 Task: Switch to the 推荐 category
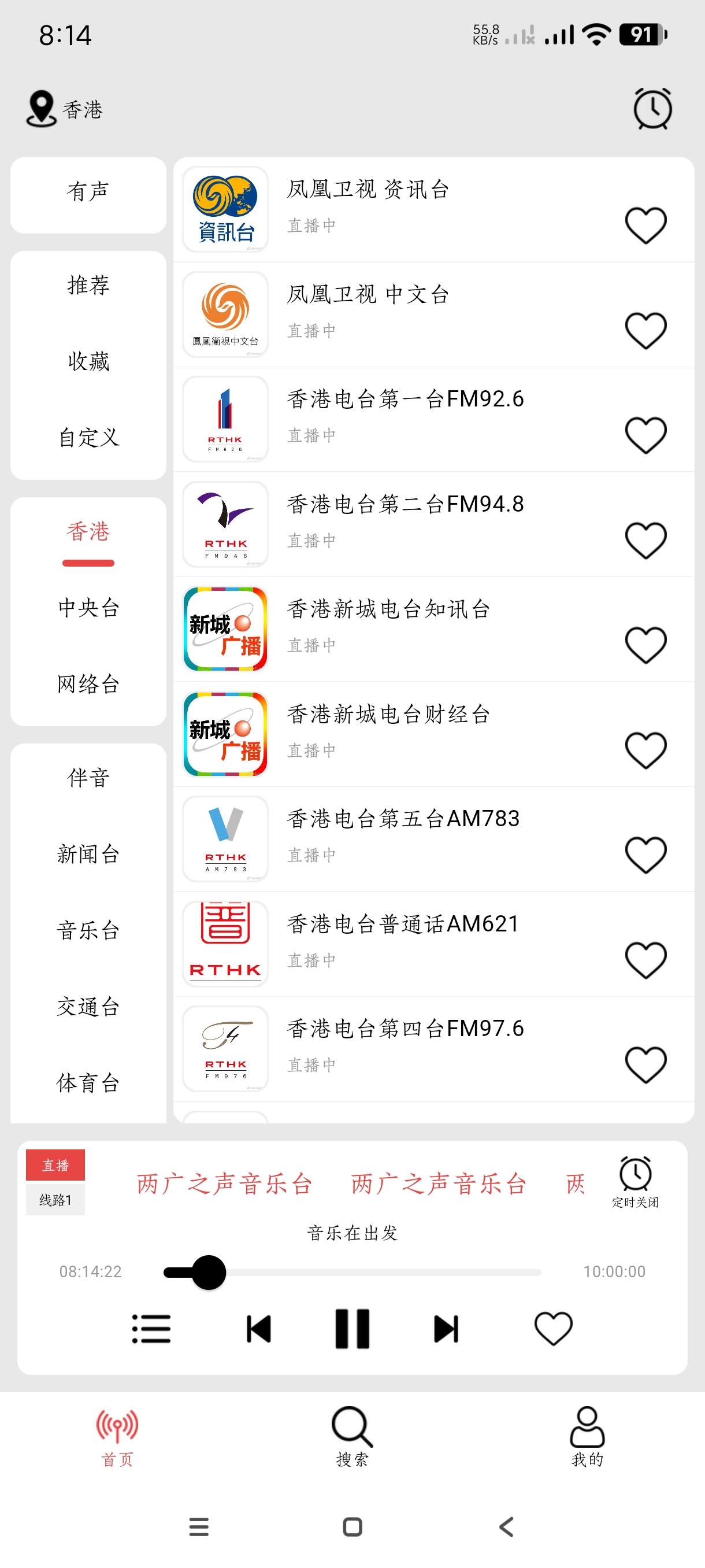click(x=88, y=285)
